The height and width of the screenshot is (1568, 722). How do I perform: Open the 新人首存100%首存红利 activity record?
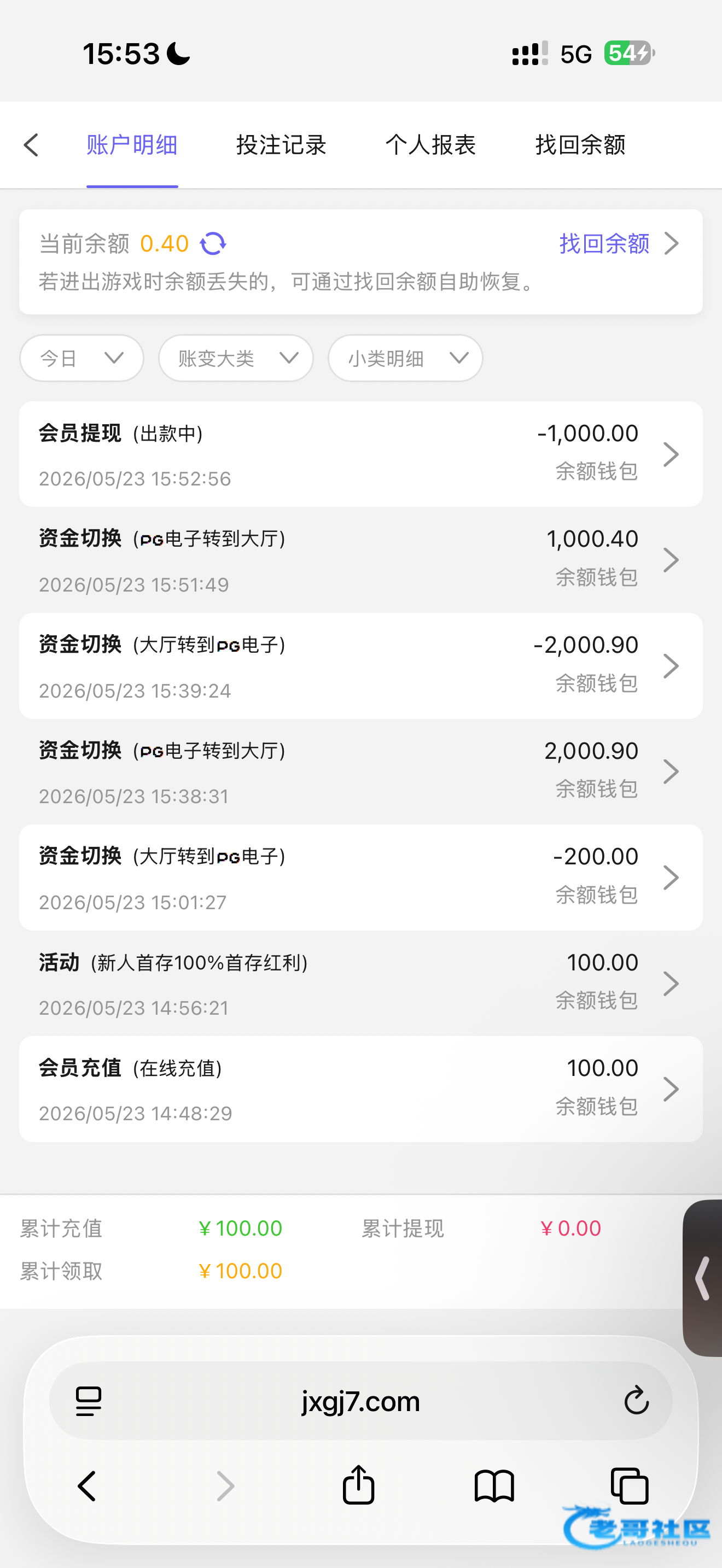click(361, 984)
